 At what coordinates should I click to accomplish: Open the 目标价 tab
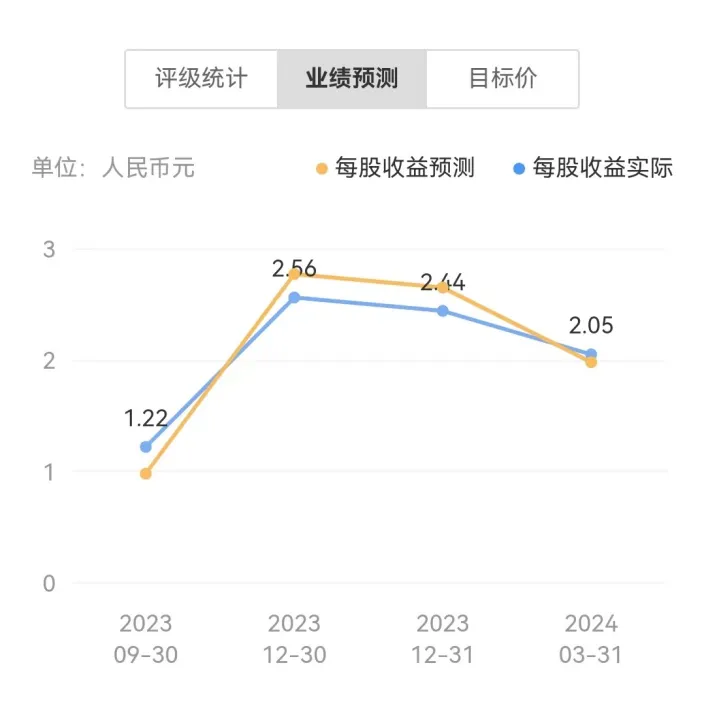(502, 79)
